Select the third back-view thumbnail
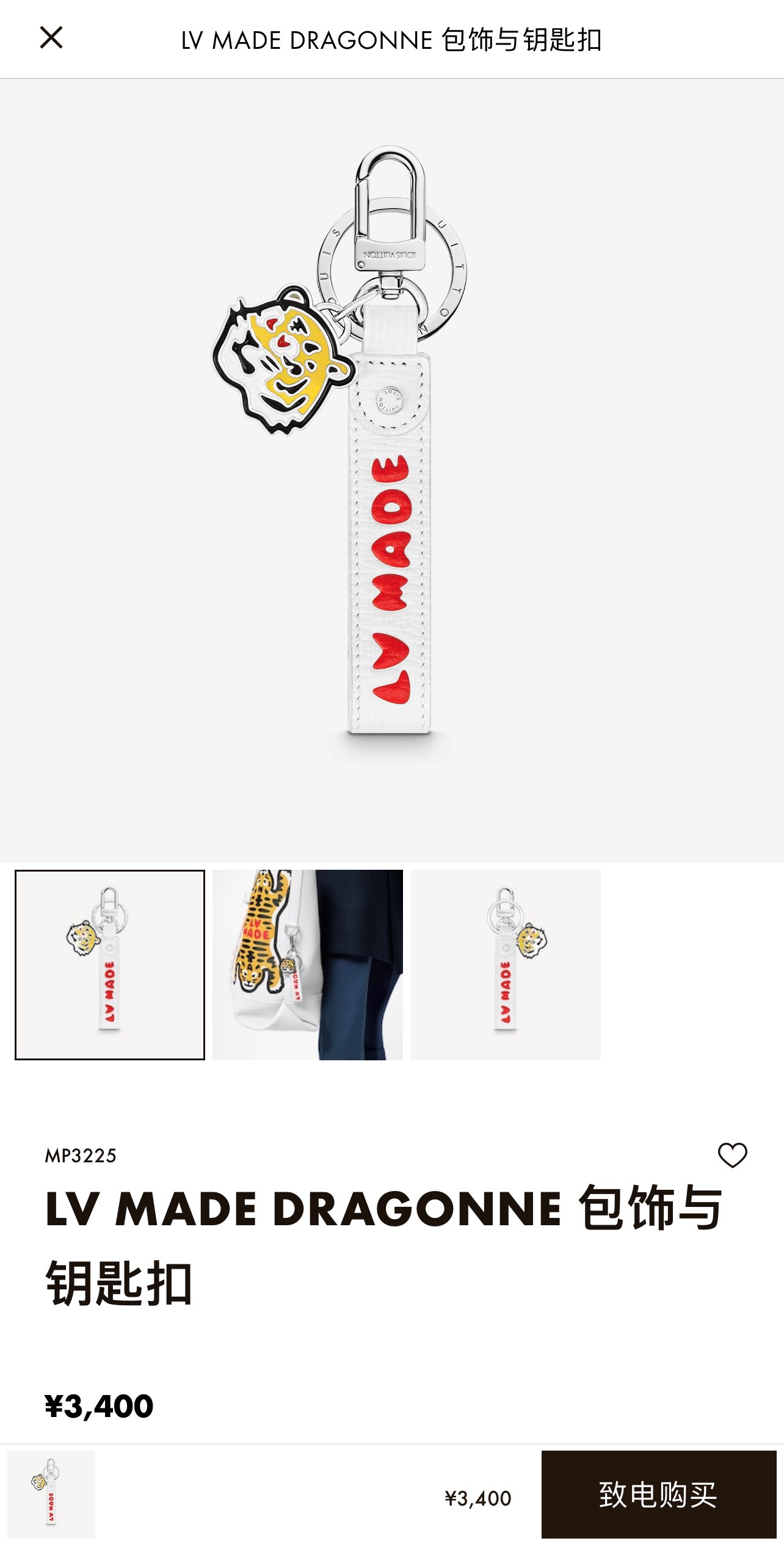The width and height of the screenshot is (784, 1552). click(506, 965)
